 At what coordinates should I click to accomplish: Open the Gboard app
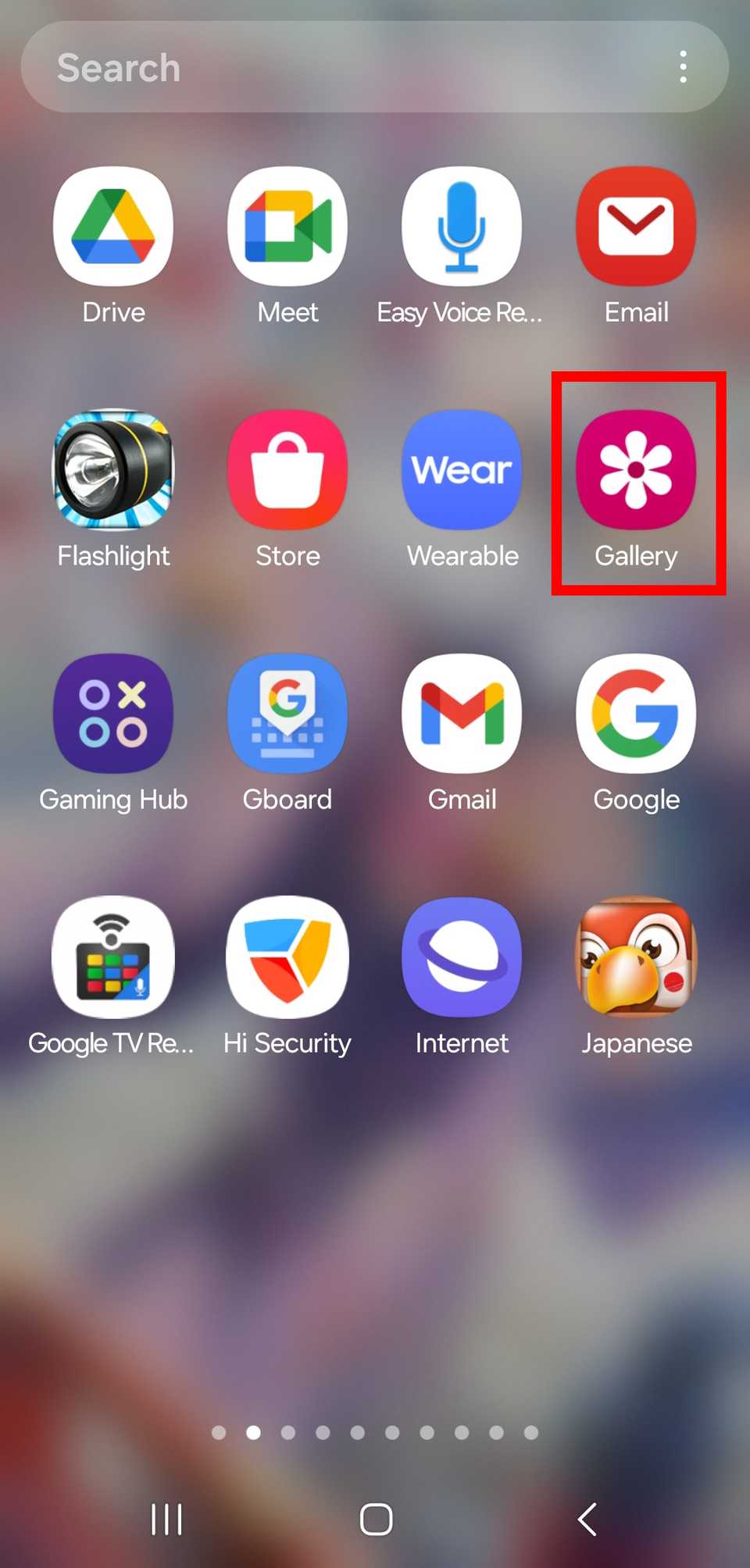click(x=287, y=715)
